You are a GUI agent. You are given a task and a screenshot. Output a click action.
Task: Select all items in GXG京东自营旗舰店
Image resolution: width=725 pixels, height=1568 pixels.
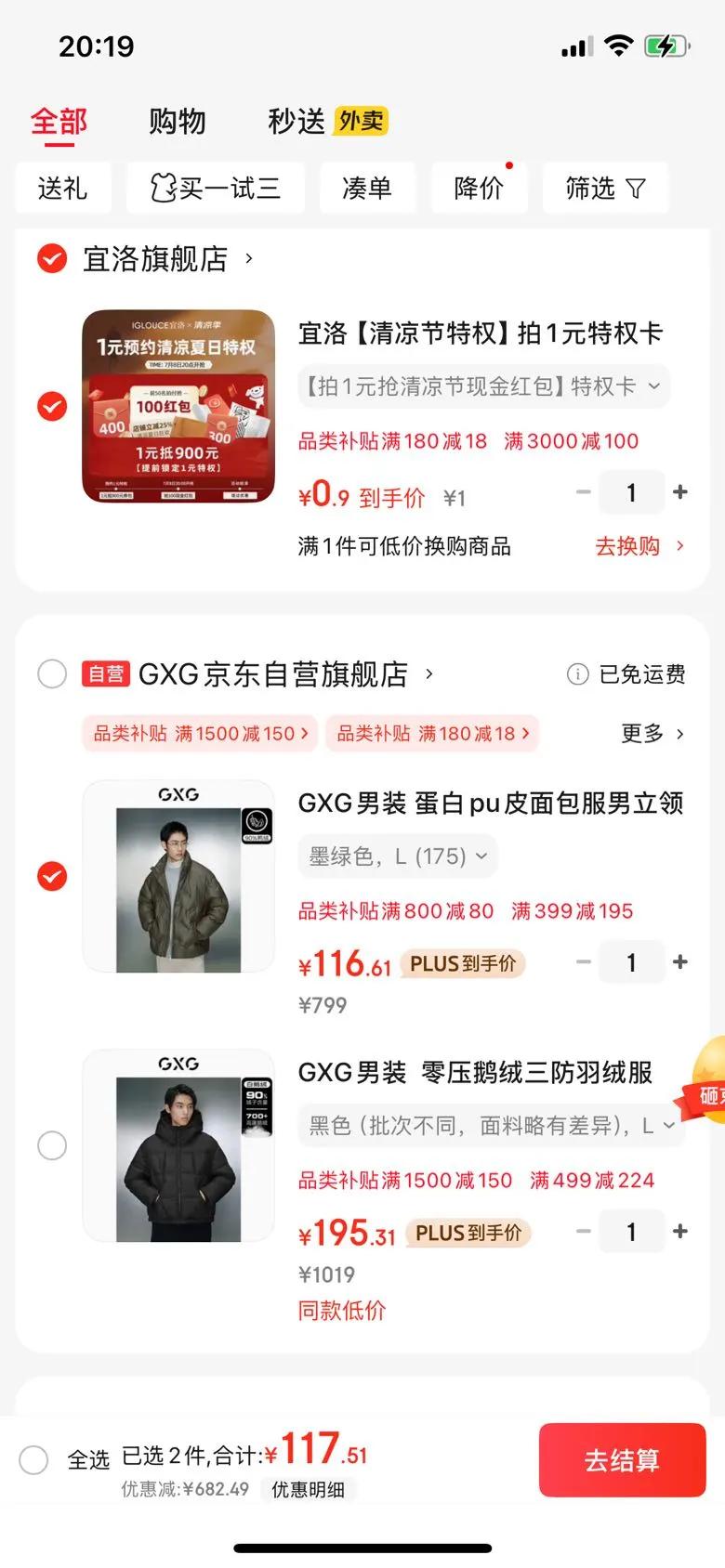[x=52, y=673]
